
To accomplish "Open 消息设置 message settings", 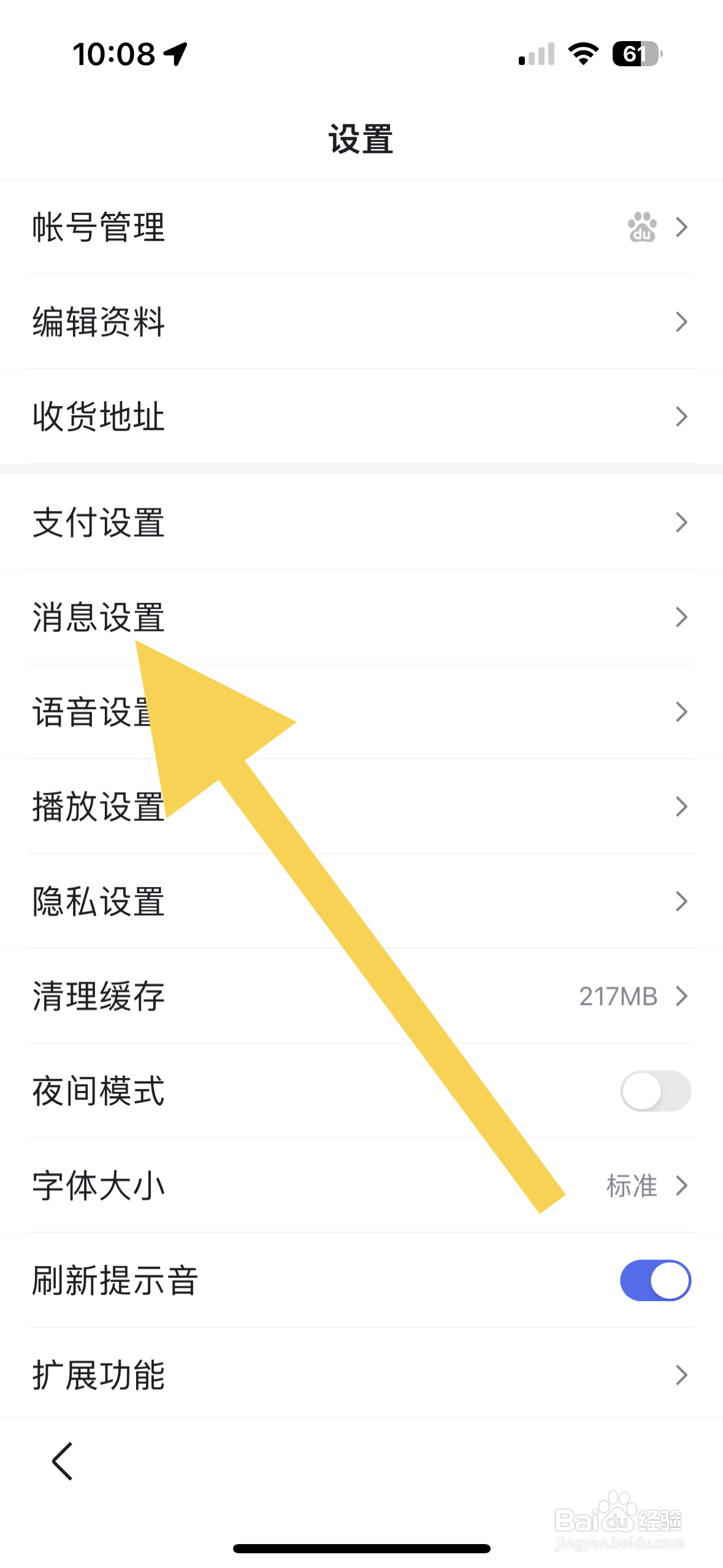I will pos(98,617).
